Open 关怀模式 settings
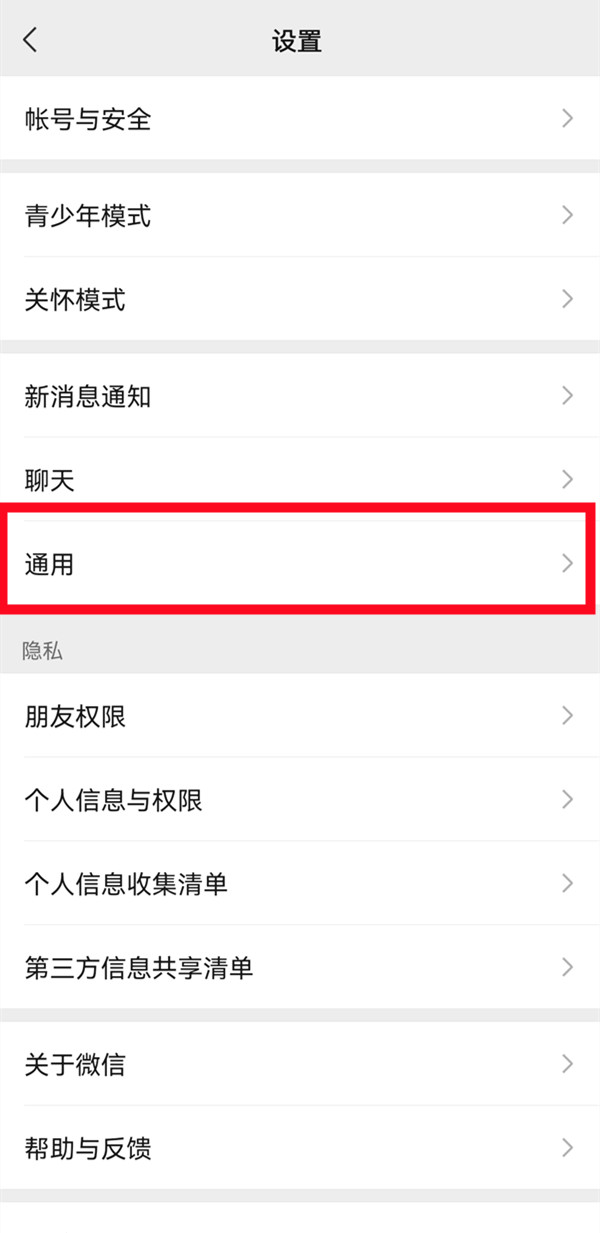The image size is (600, 1233). click(300, 299)
